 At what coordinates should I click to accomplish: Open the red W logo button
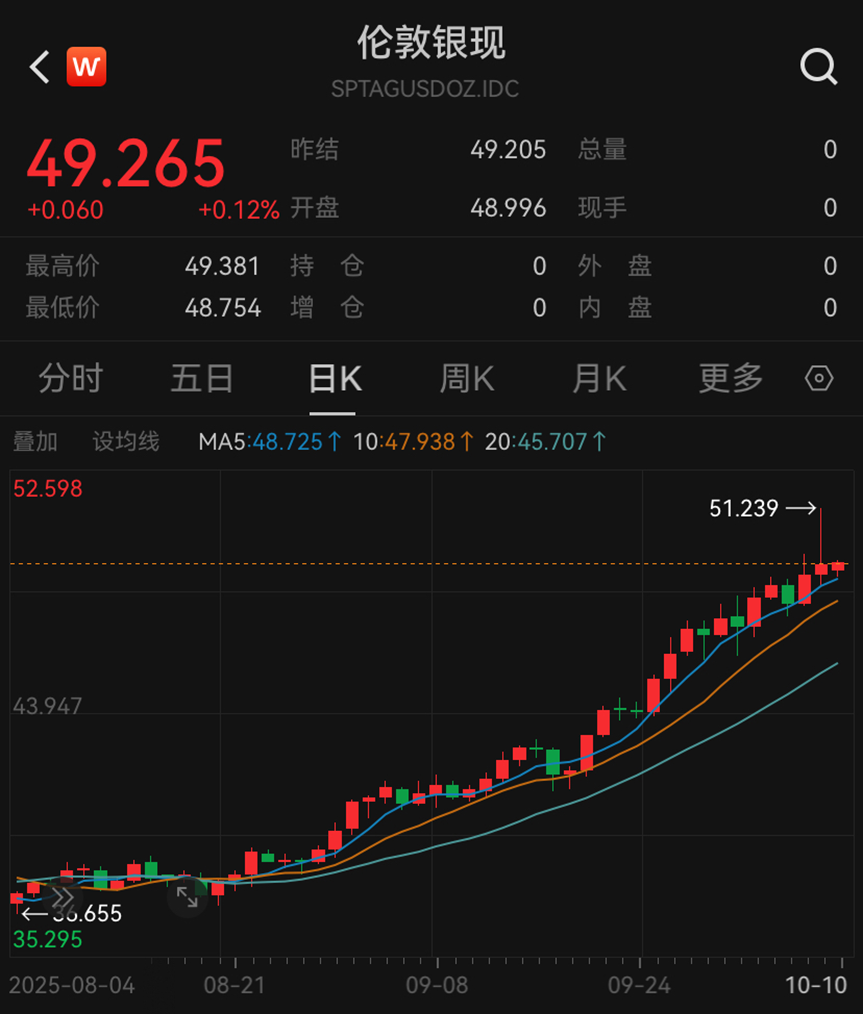click(x=86, y=67)
